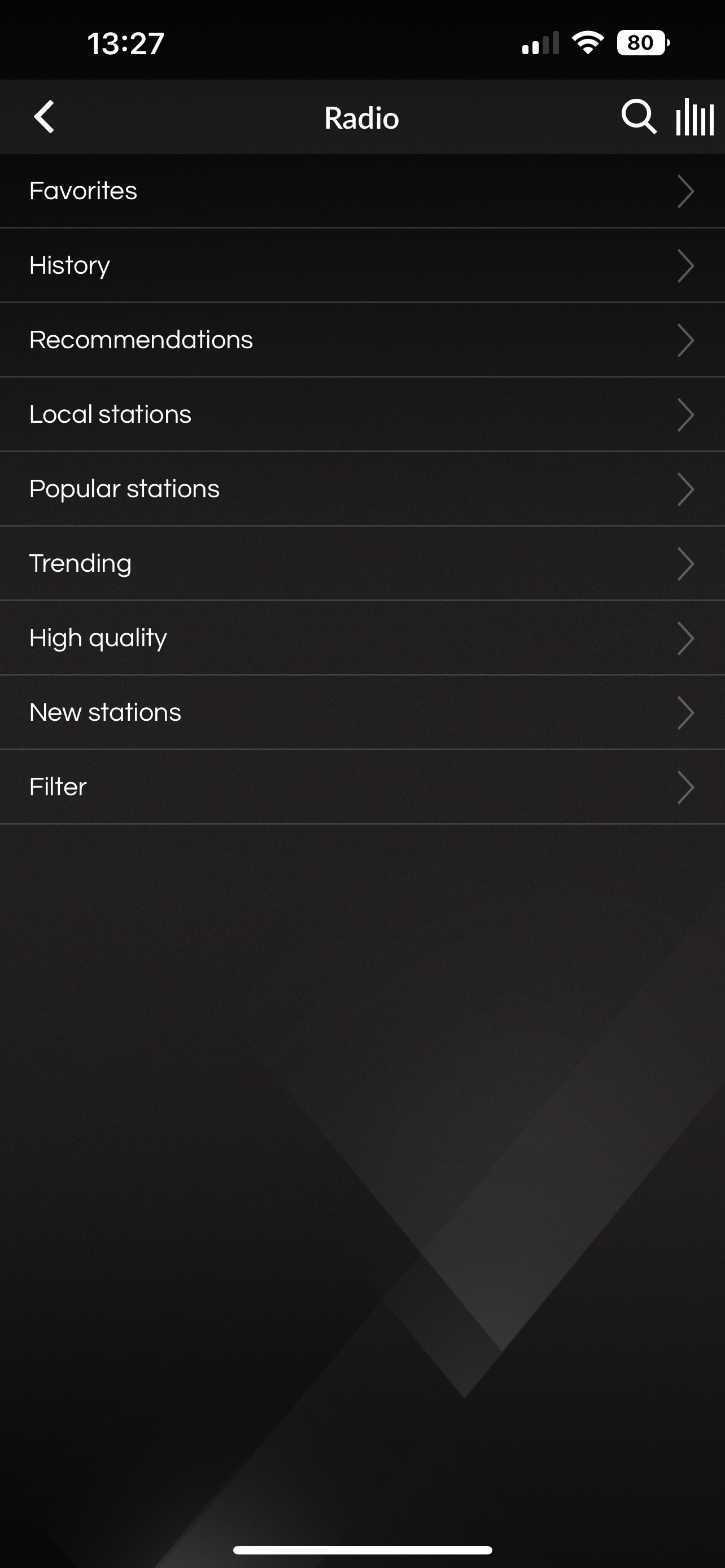The width and height of the screenshot is (725, 1568).
Task: View Recommendations list
Action: 362,340
